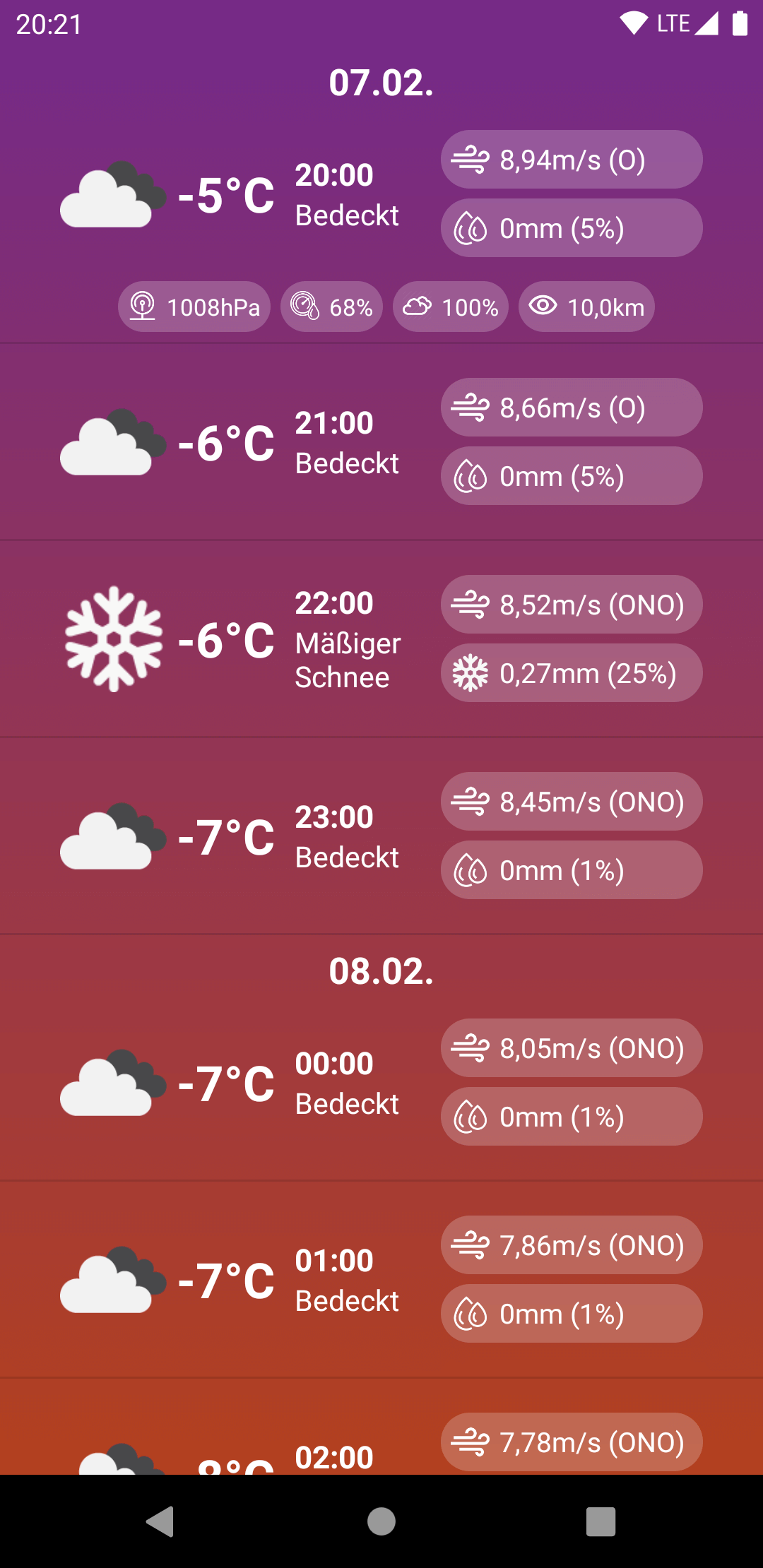Collapse the 20:00 forecast row
This screenshot has width=763, height=1568.
coord(381,194)
